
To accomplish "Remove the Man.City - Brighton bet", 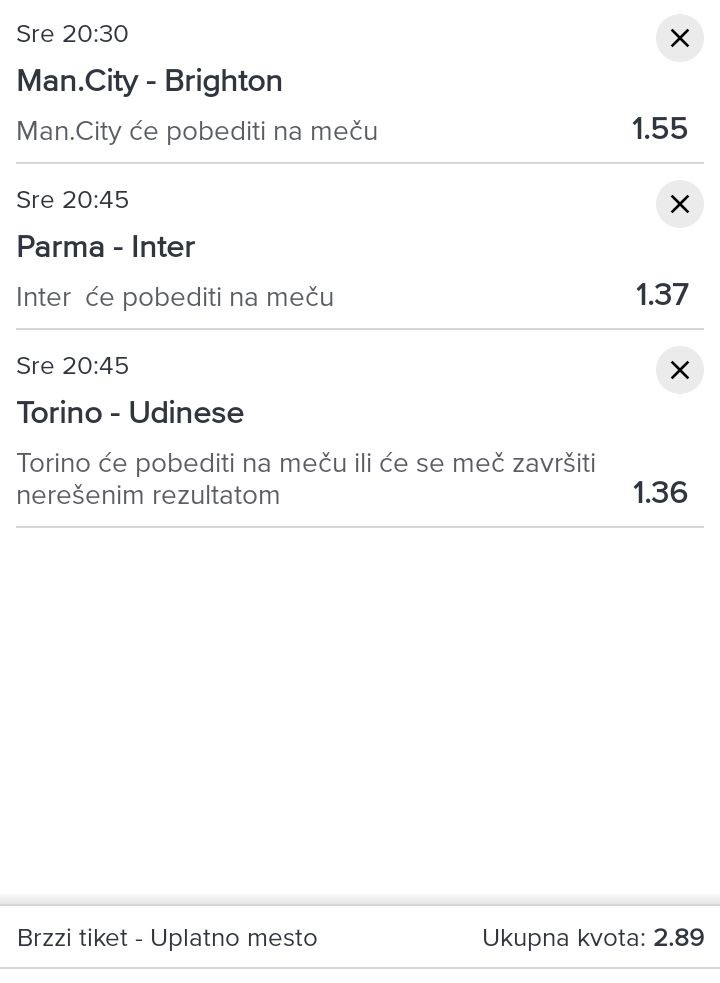I will (680, 39).
